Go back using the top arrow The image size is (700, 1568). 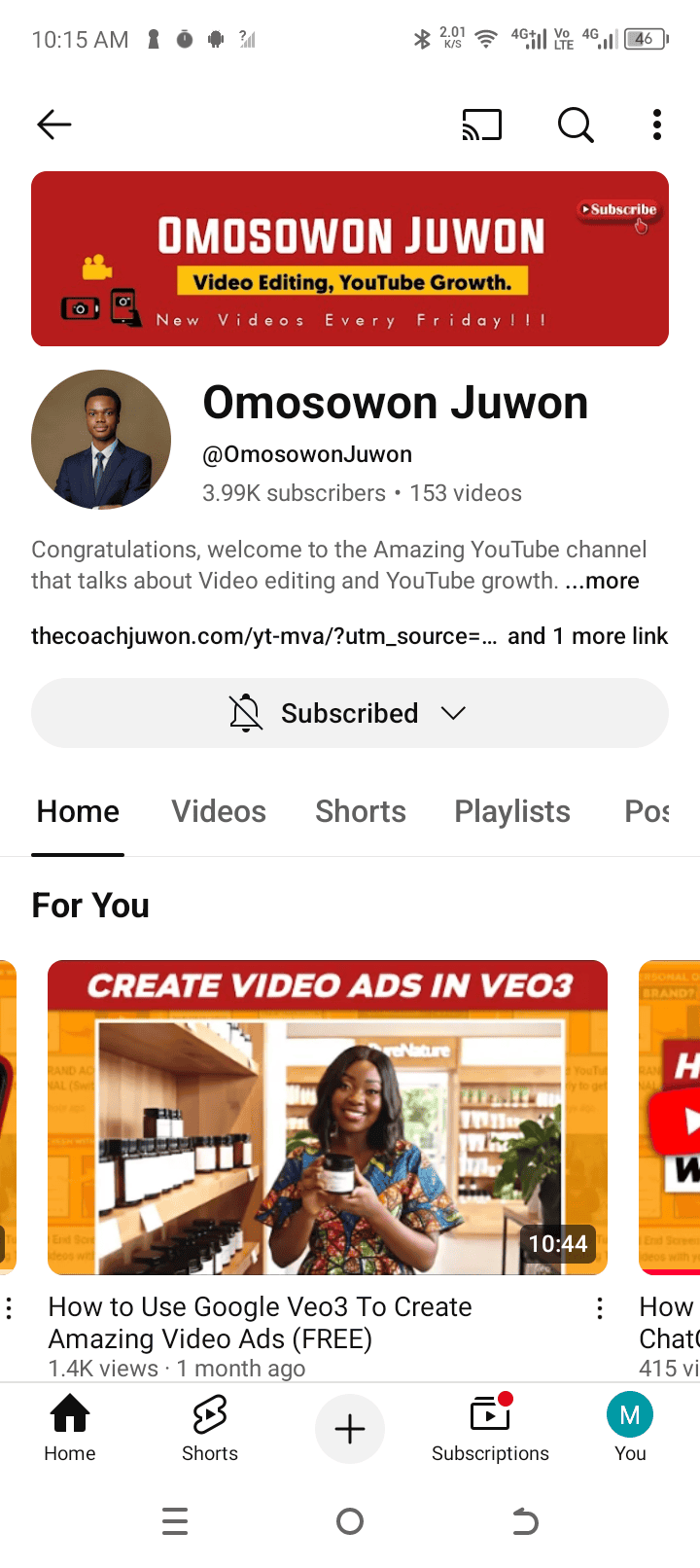[54, 125]
